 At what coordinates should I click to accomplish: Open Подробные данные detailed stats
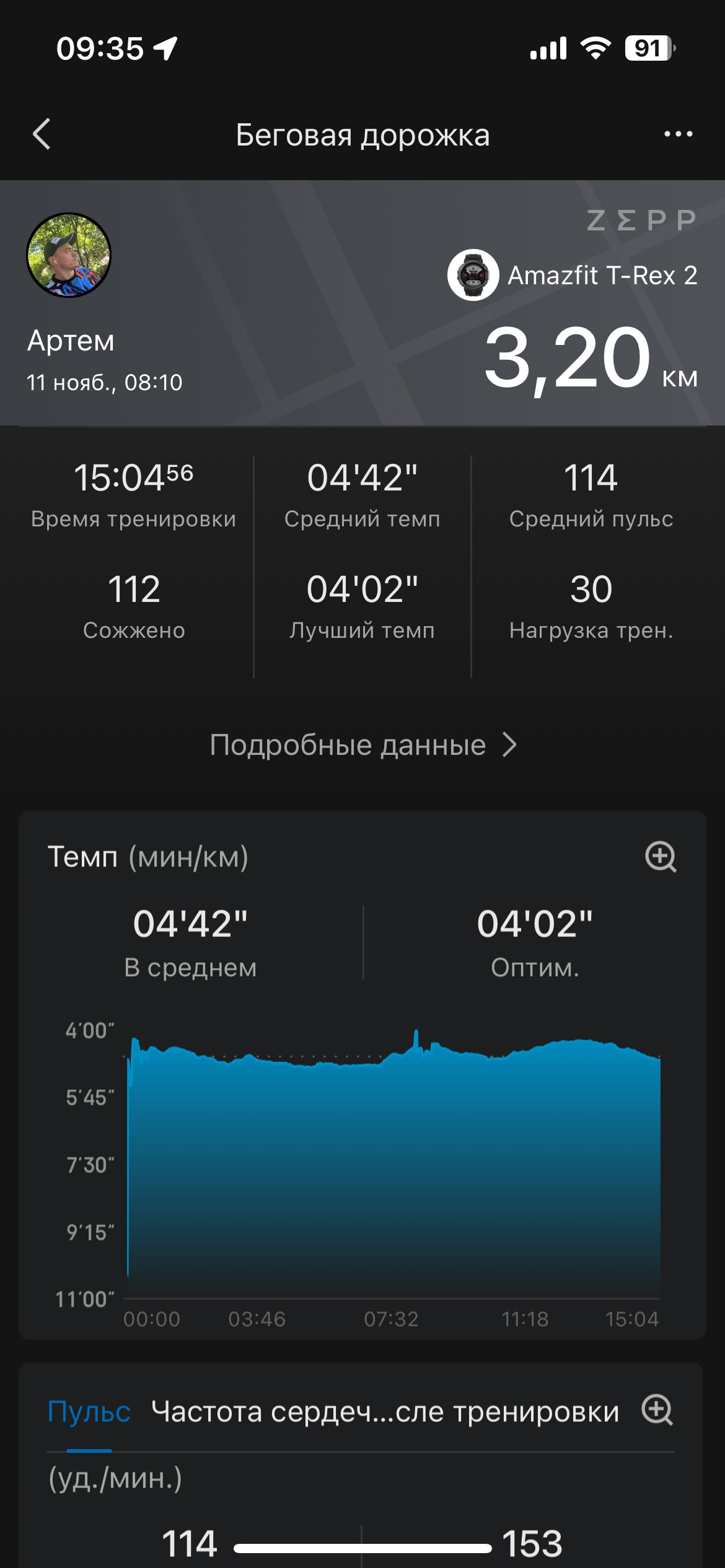[362, 745]
